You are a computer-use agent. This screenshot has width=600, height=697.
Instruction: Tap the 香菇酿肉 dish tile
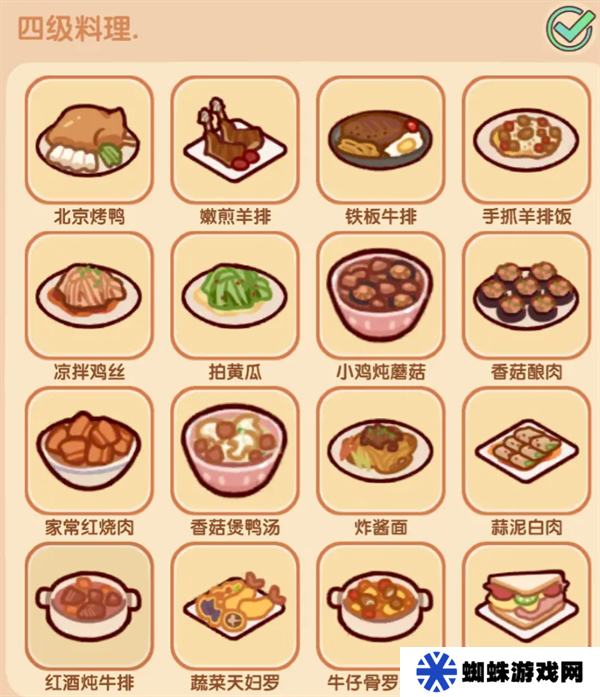coord(526,296)
